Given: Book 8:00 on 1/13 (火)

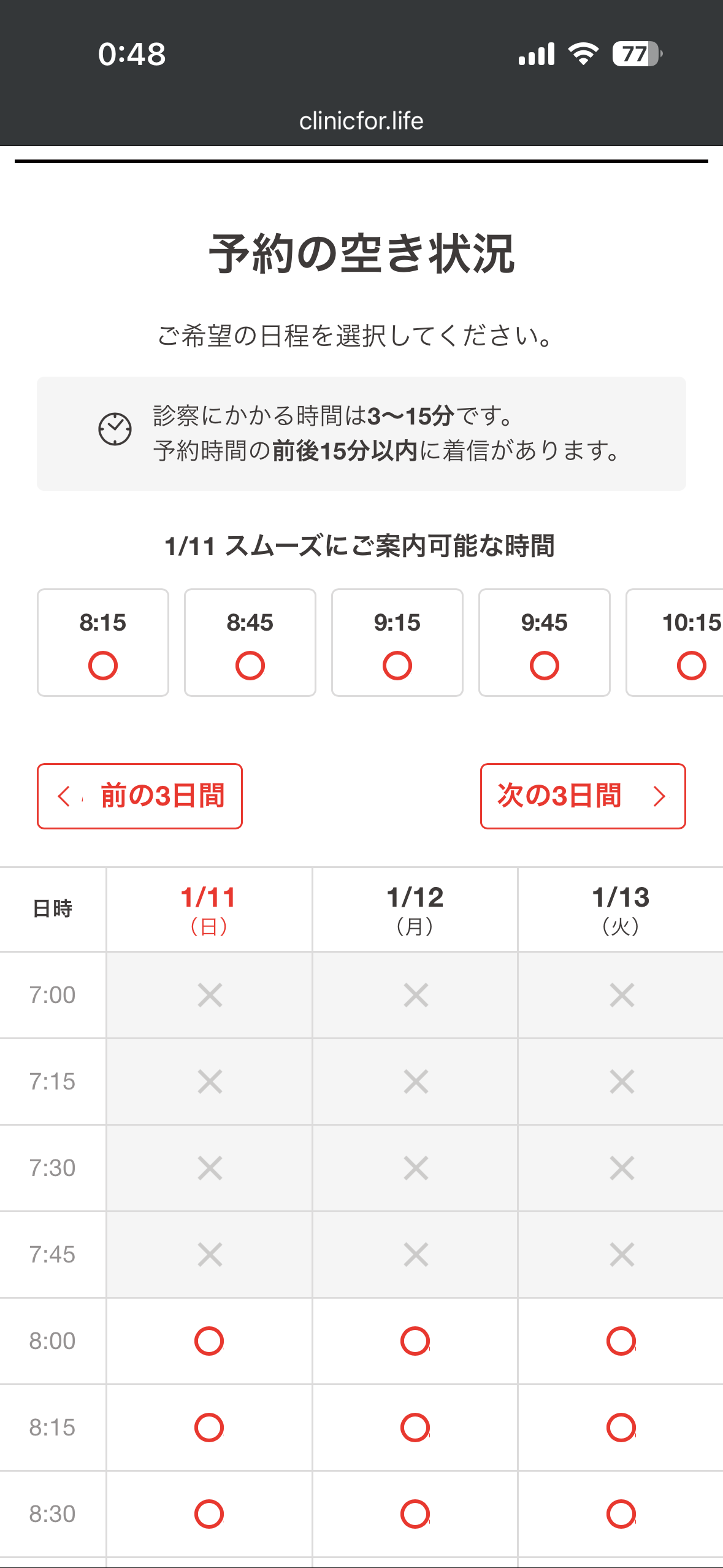Looking at the screenshot, I should 621,1341.
